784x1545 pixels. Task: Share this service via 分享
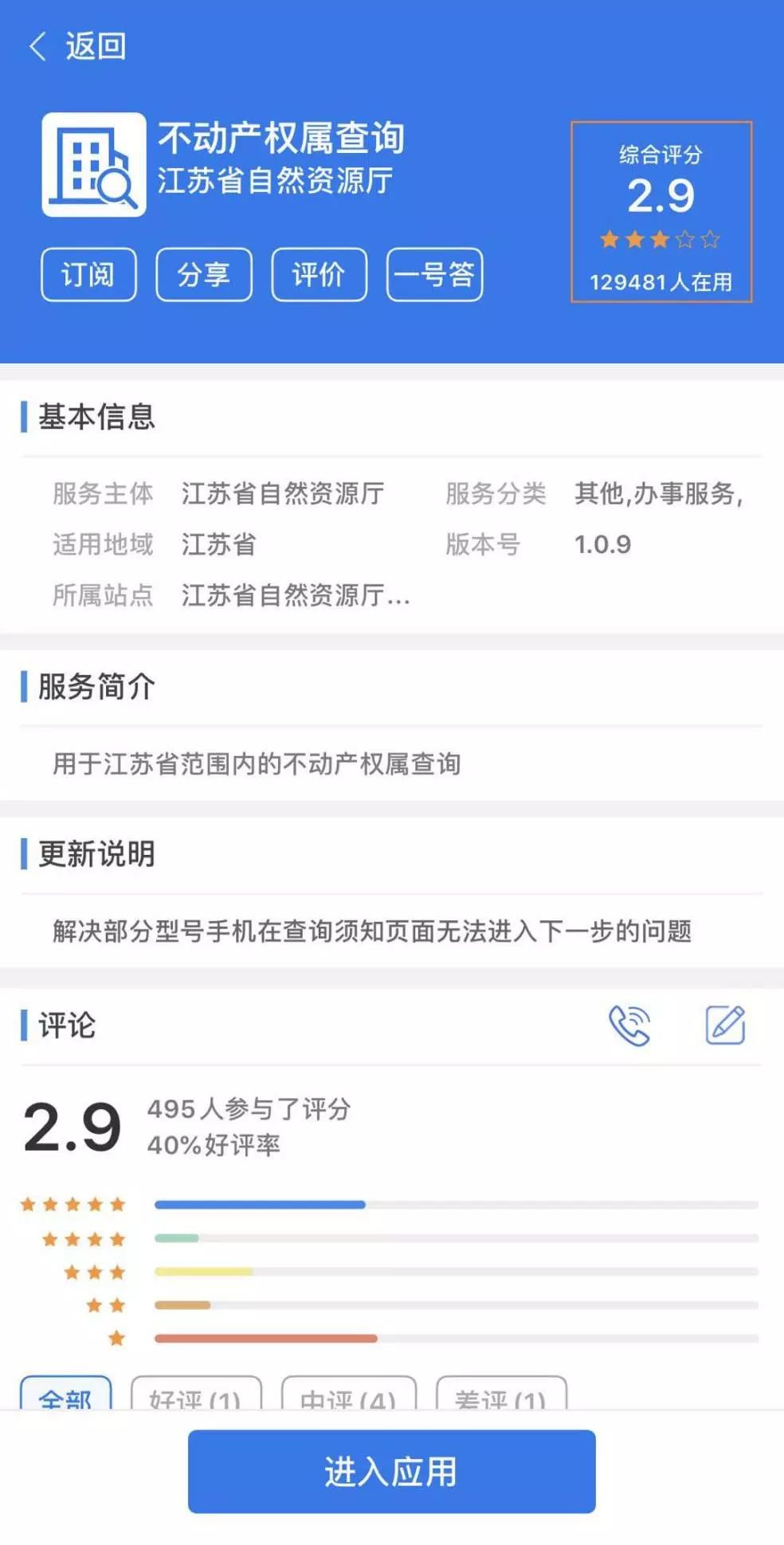click(204, 275)
